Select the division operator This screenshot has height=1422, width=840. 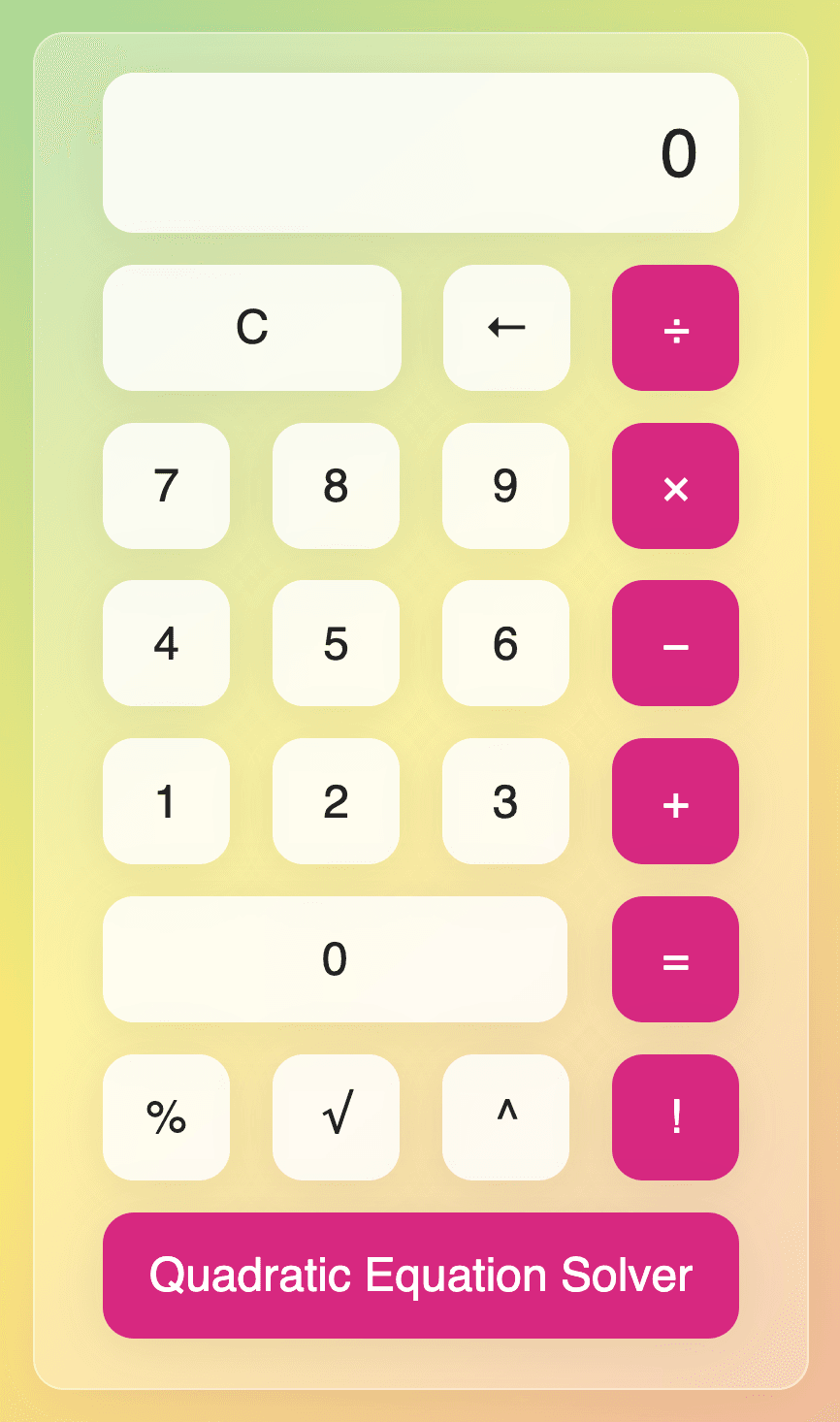coord(675,328)
